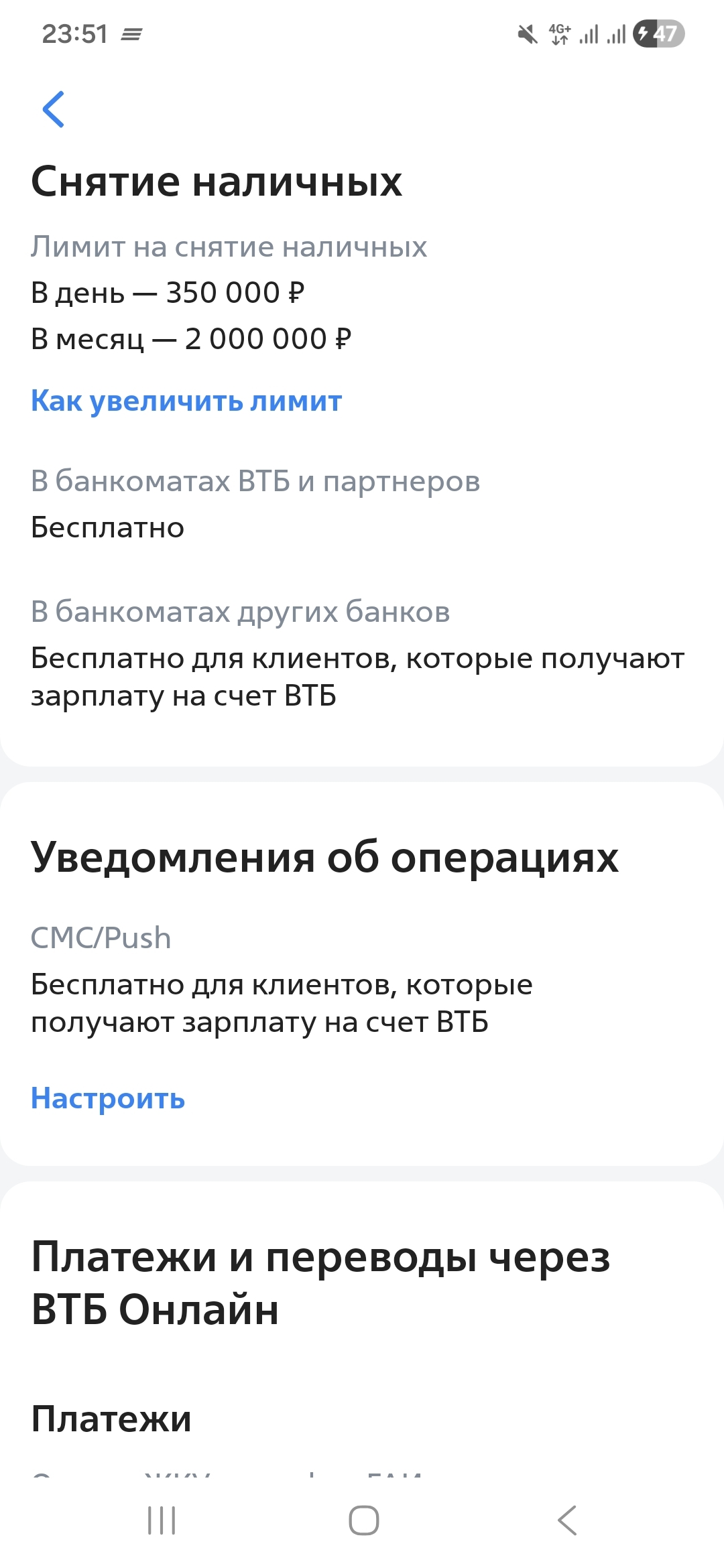The height and width of the screenshot is (1568, 724).
Task: Go back using the blue arrow
Action: tap(54, 109)
